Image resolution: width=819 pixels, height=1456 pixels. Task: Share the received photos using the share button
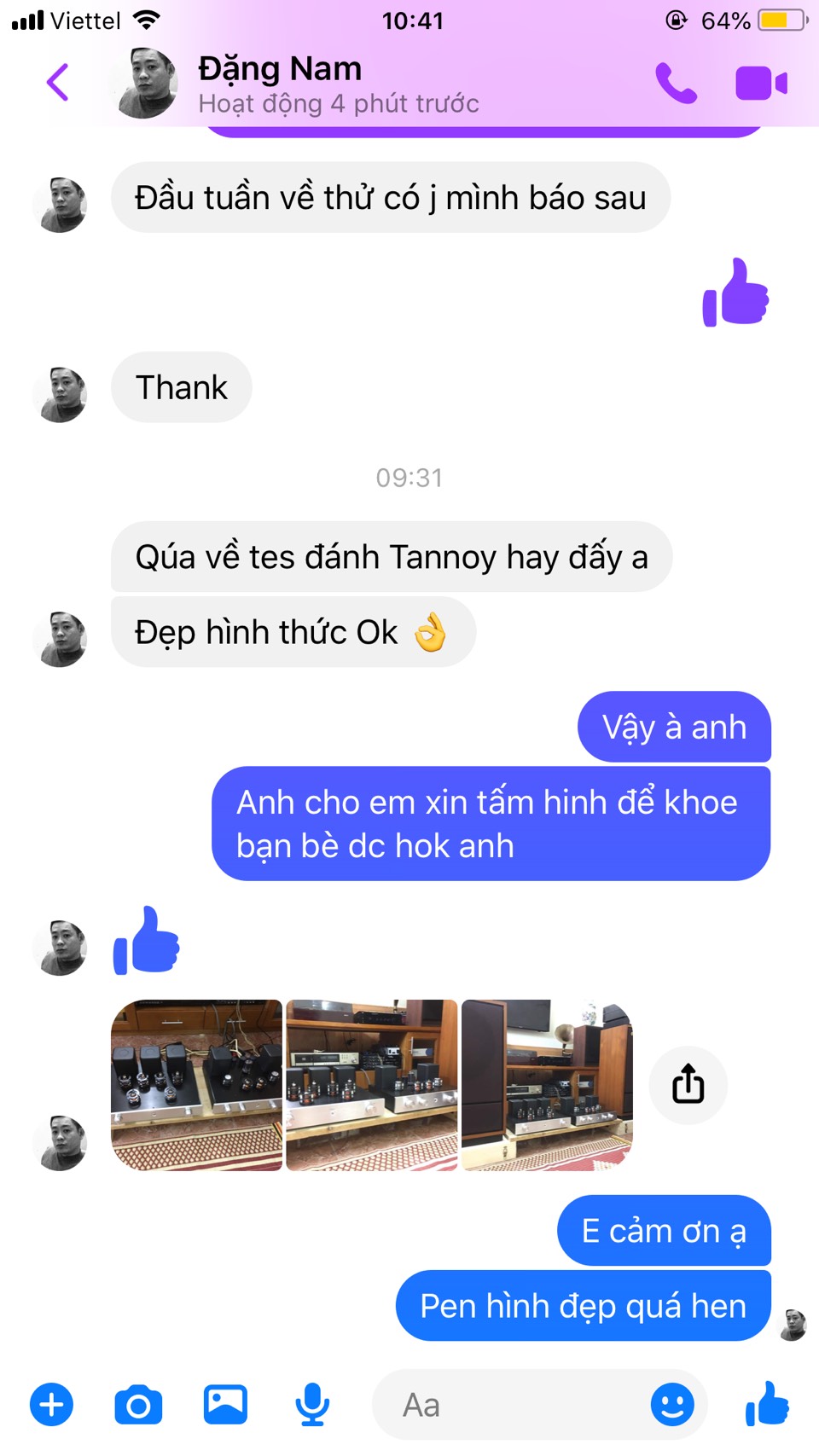[x=688, y=1085]
